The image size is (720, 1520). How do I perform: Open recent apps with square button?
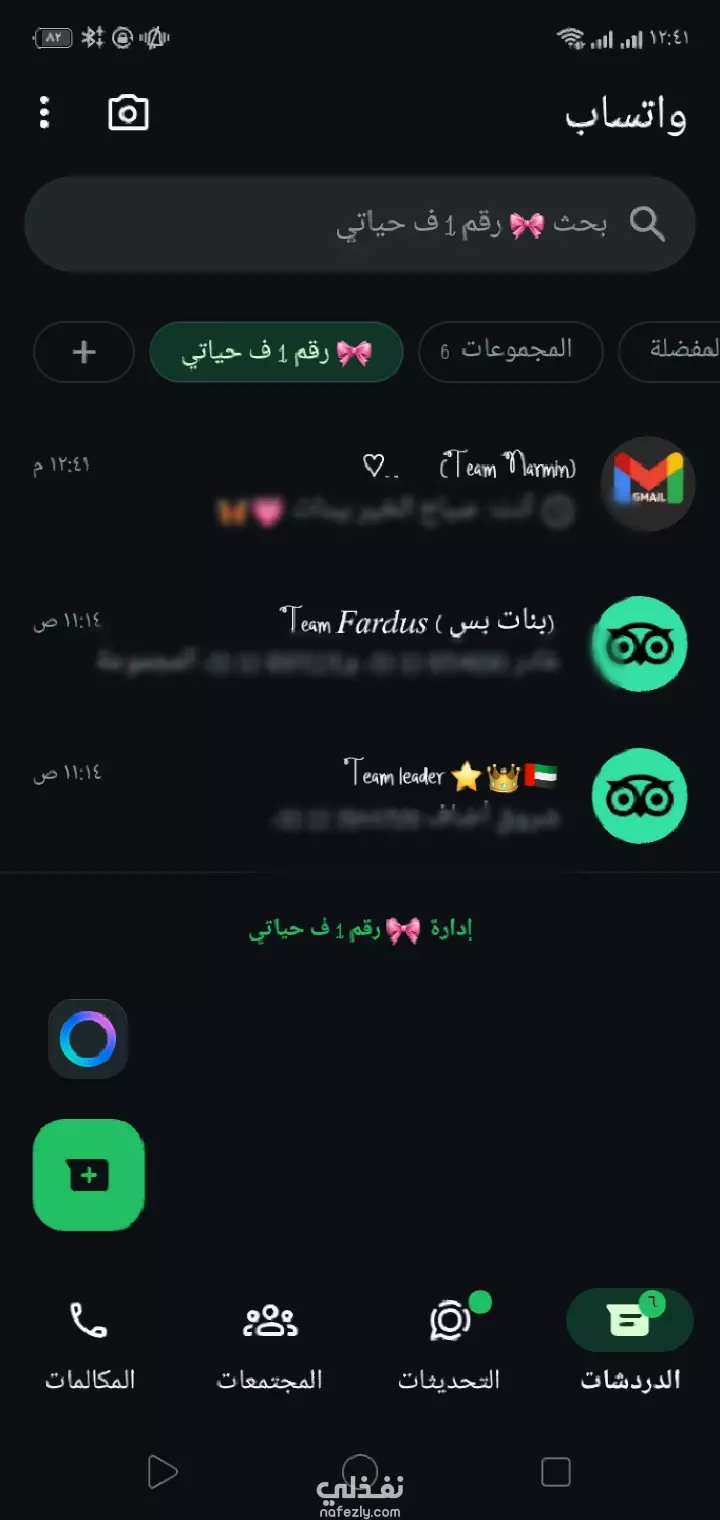(555, 1472)
